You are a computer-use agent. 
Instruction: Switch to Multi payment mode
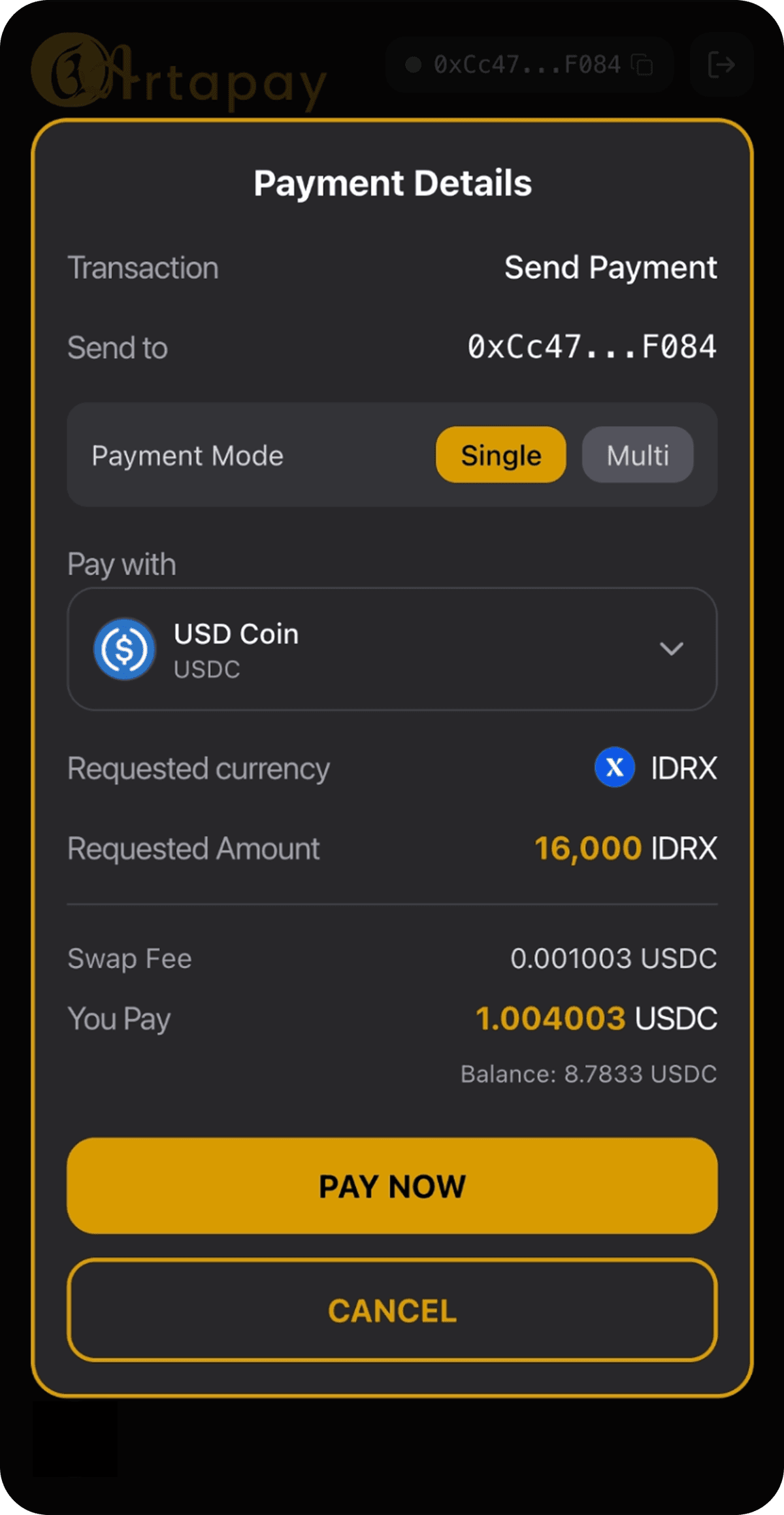tap(637, 455)
